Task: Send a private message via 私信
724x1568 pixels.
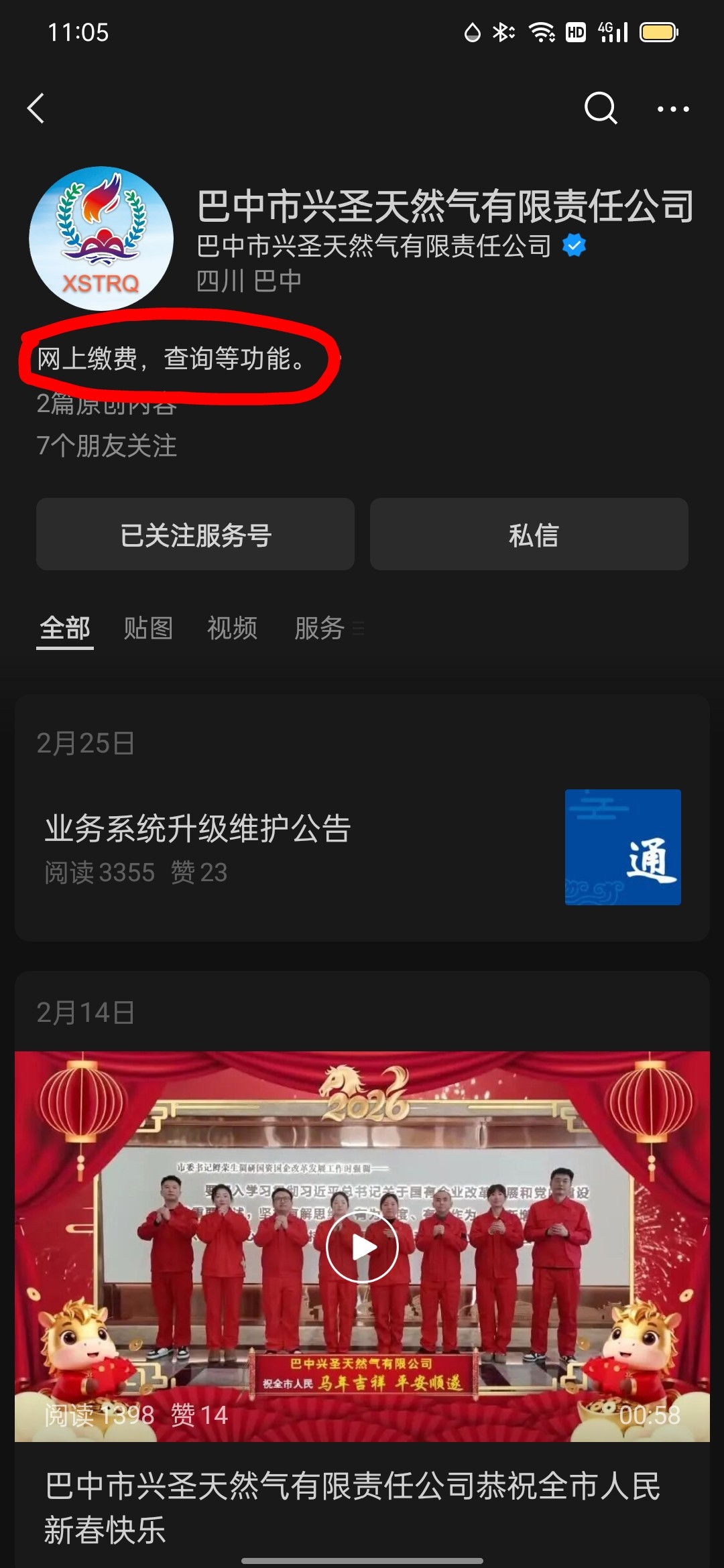Action: tap(529, 535)
